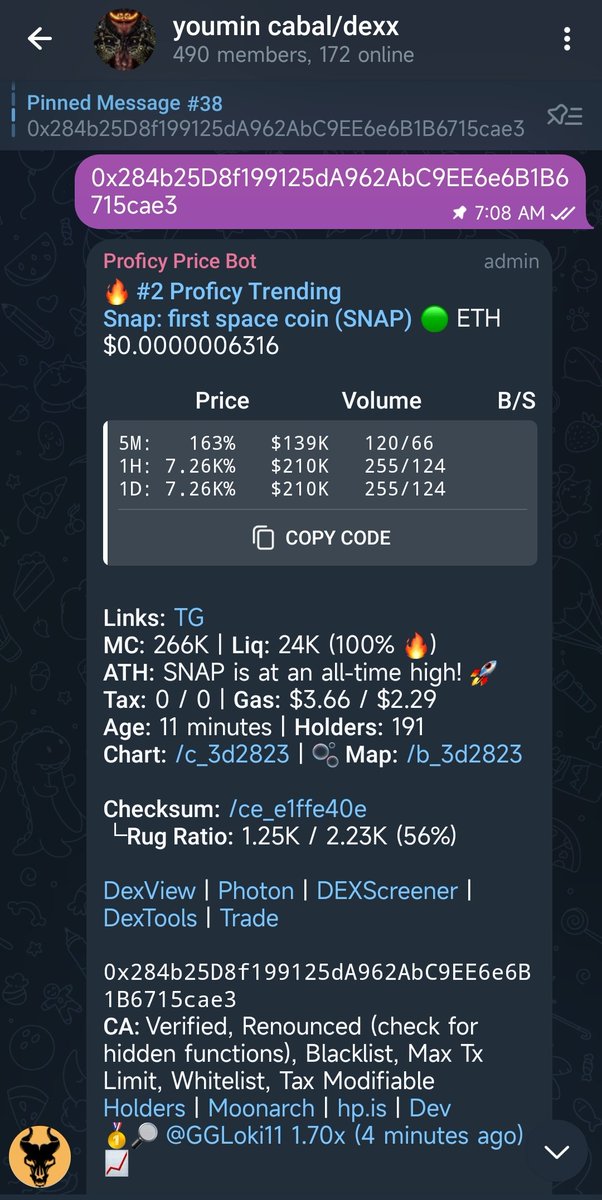Open the Photon link

tap(256, 890)
